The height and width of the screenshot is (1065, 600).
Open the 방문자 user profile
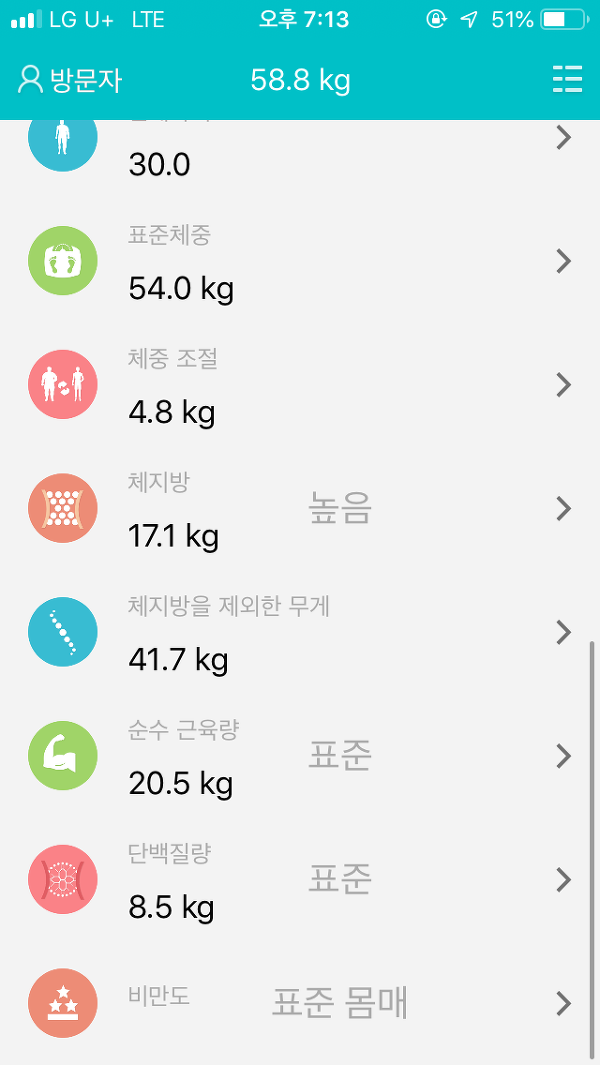[70, 80]
